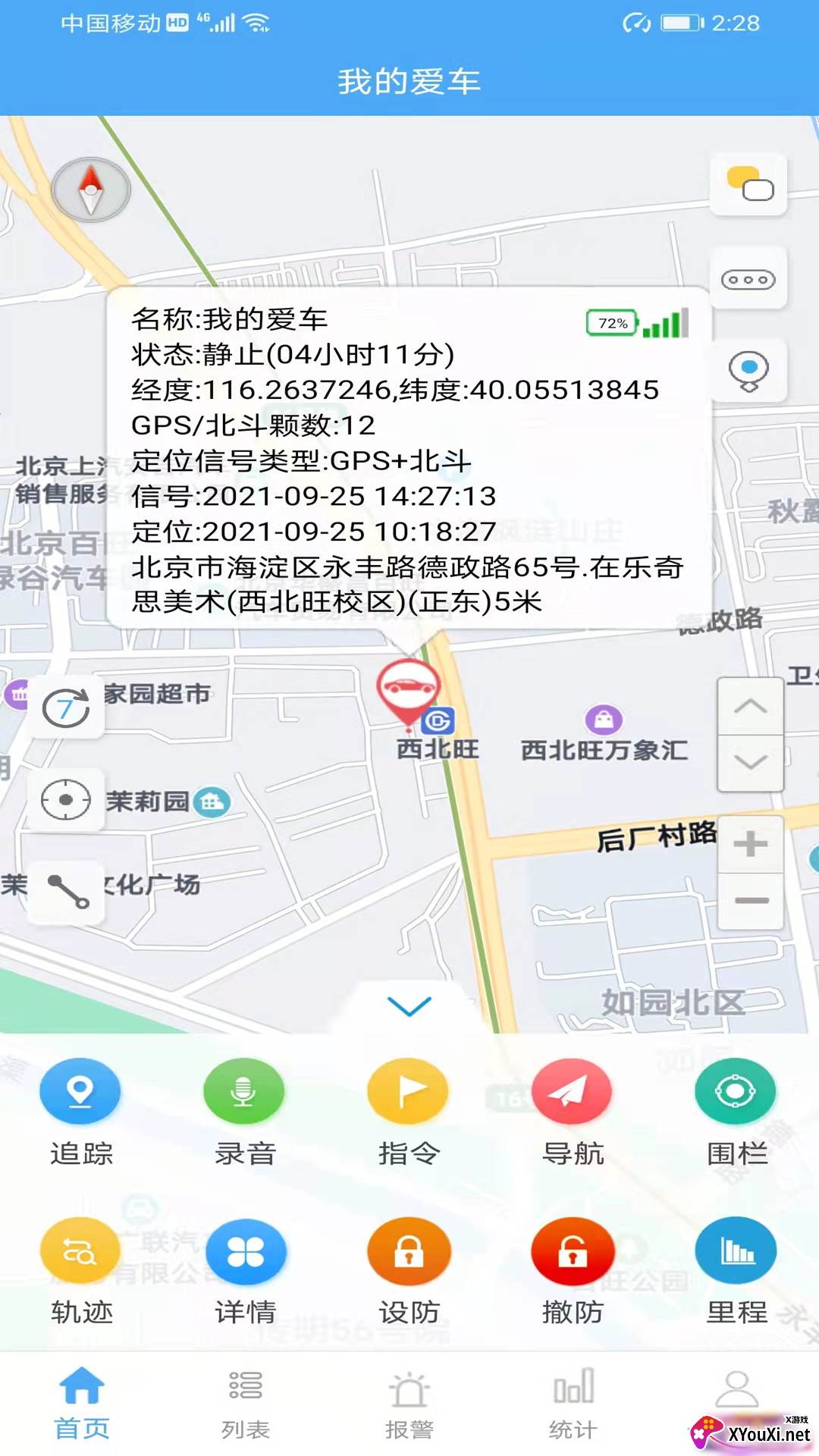Open the map layer switch icon
This screenshot has height=1456, width=819.
pyautogui.click(x=748, y=184)
